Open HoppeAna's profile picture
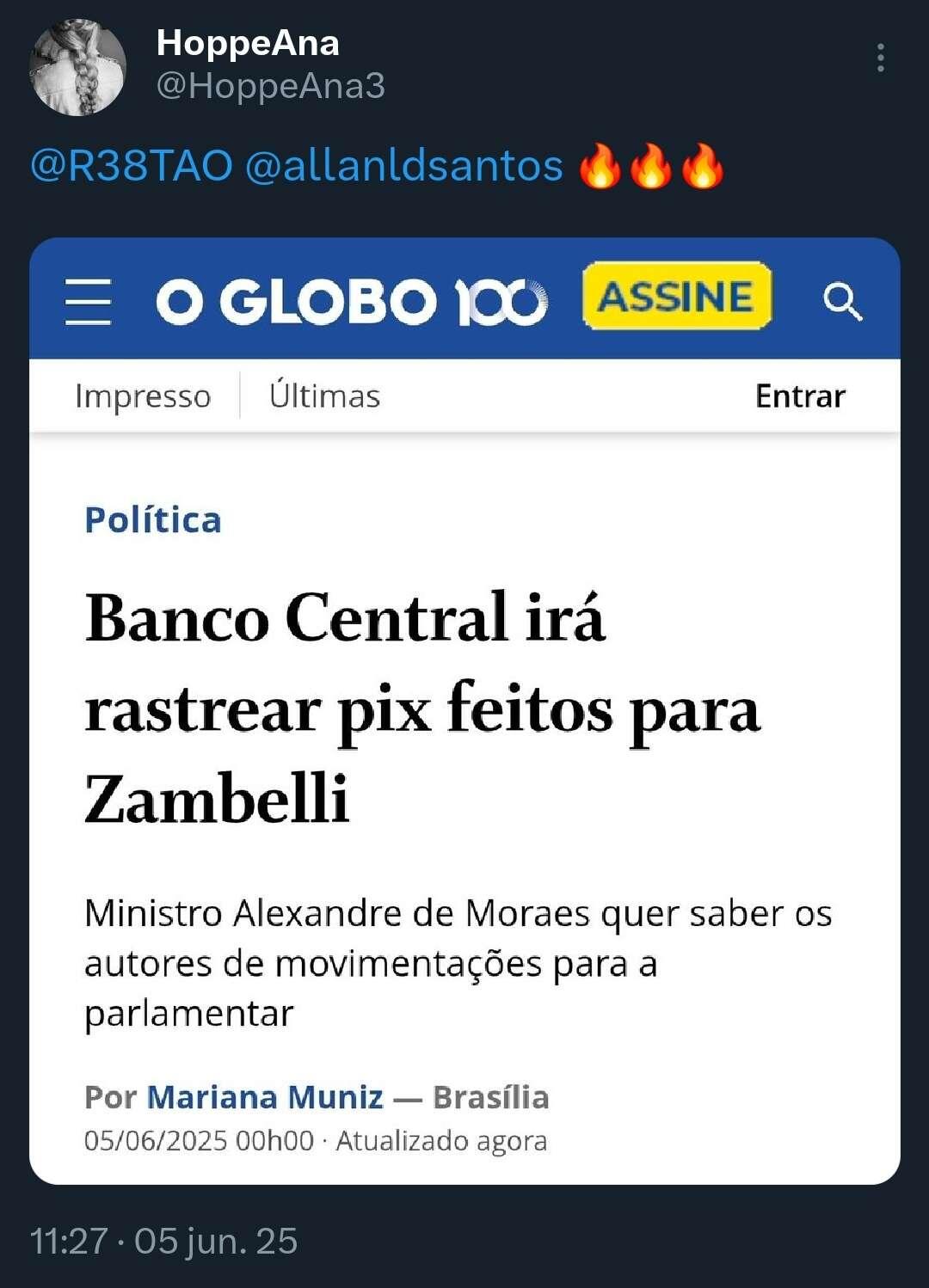This screenshot has height=1288, width=929. (x=77, y=67)
